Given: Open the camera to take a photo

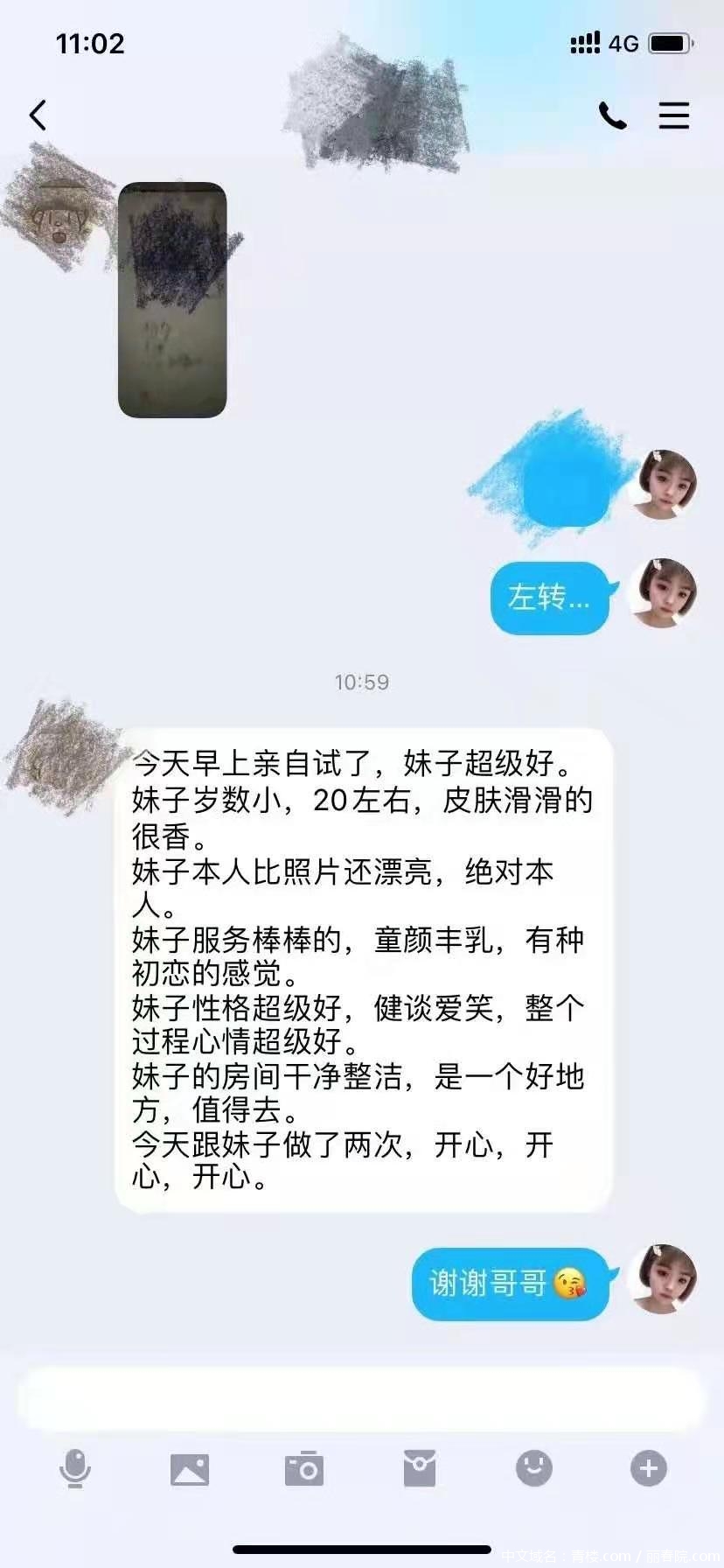Looking at the screenshot, I should [x=304, y=1469].
